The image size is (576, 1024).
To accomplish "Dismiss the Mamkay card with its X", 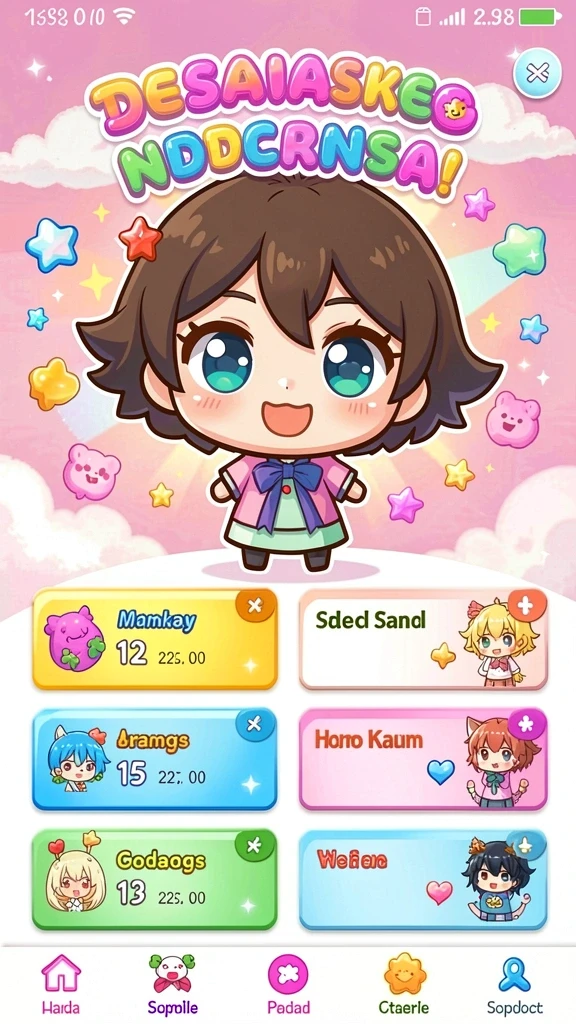I will pos(255,605).
